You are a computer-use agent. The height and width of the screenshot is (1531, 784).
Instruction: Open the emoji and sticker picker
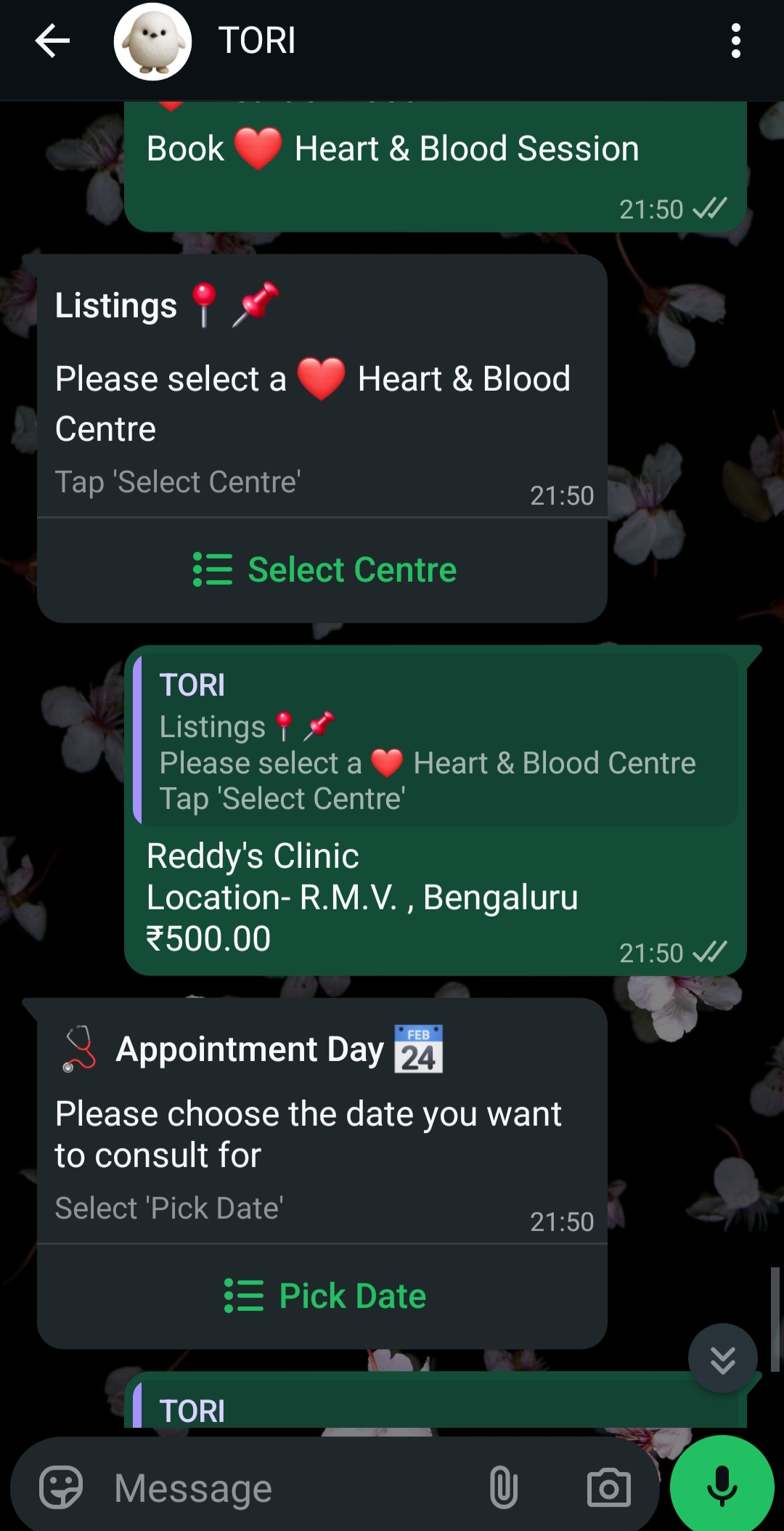(61, 1487)
